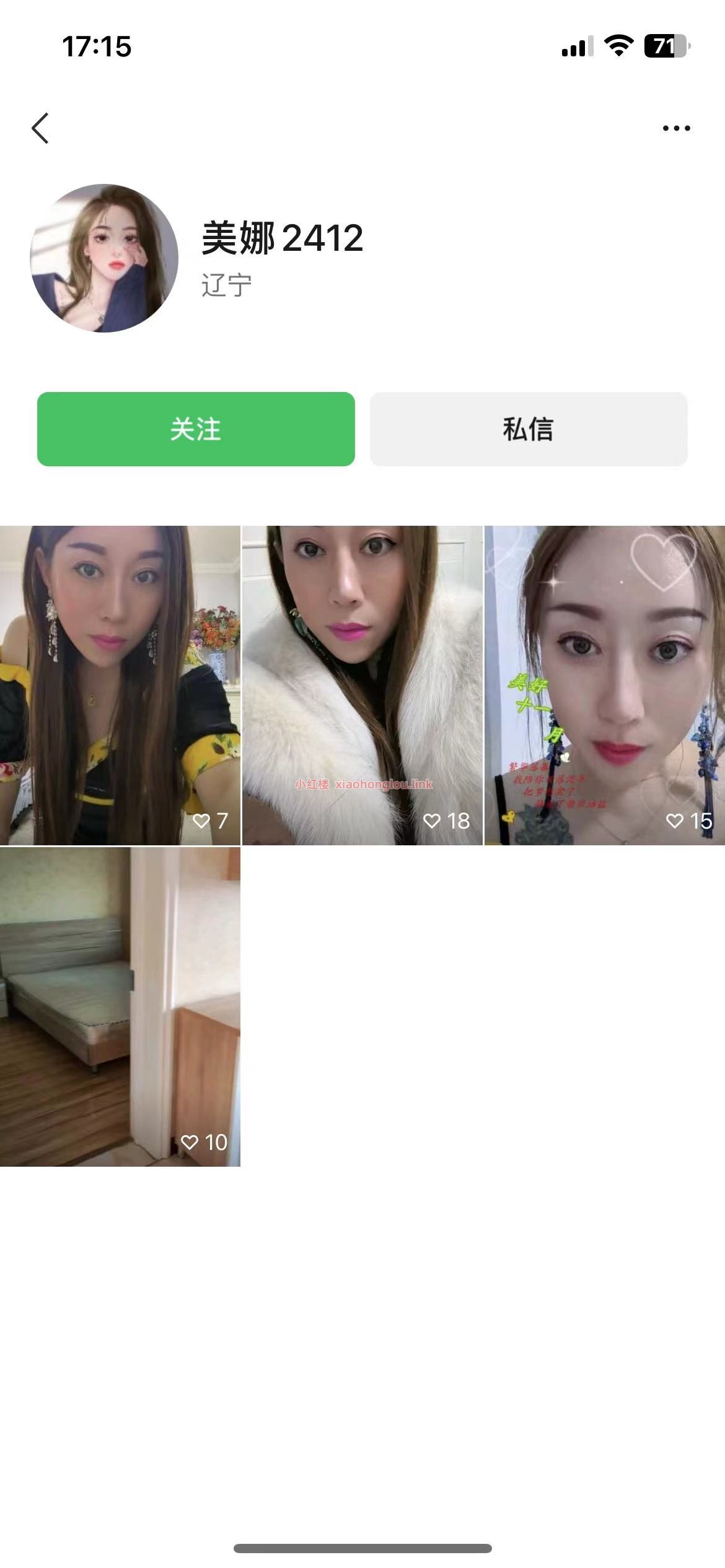Image resolution: width=725 pixels, height=1568 pixels.
Task: Open the white fur video with 18 likes
Action: point(362,685)
